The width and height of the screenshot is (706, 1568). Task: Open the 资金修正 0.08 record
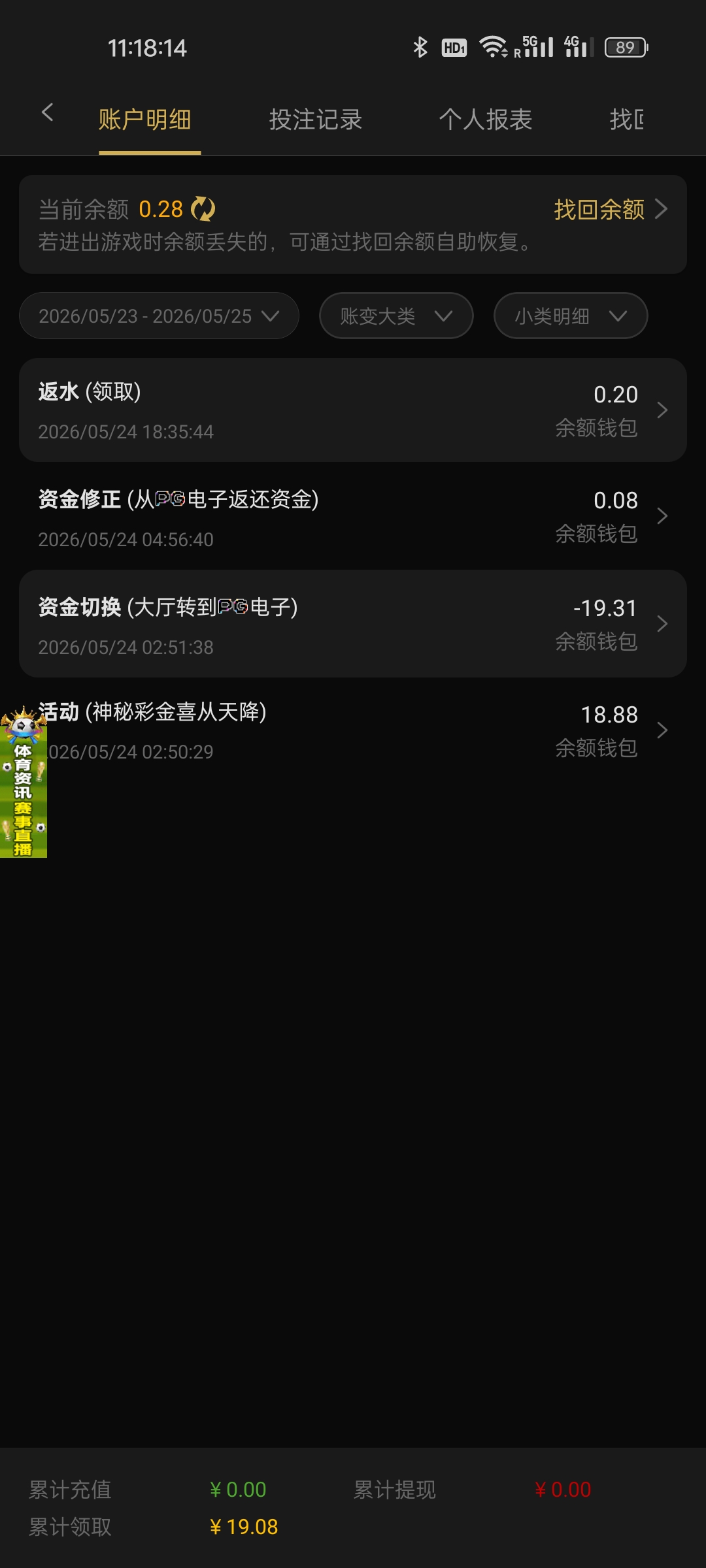point(353,516)
